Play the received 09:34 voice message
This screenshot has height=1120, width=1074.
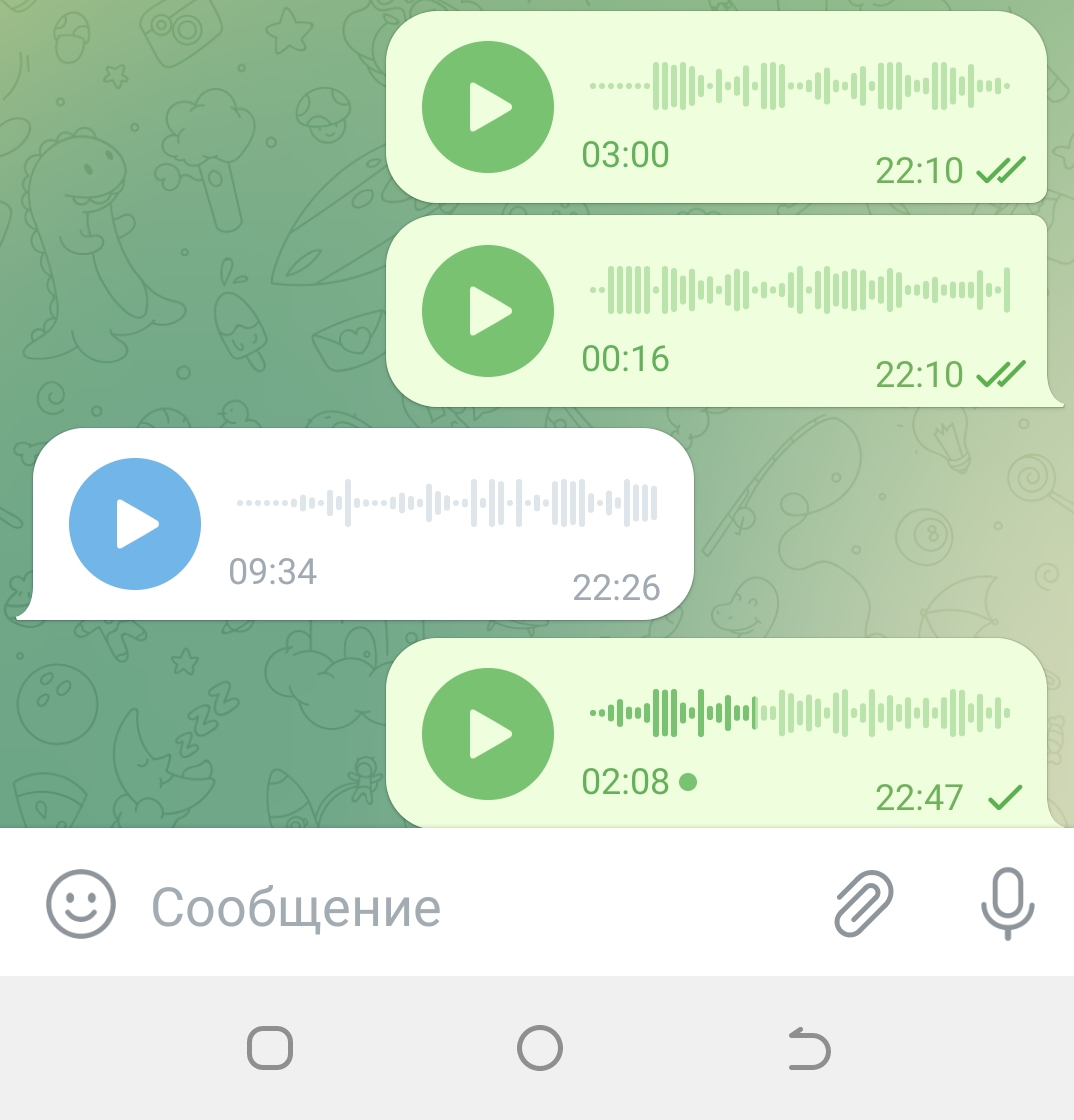click(x=135, y=524)
